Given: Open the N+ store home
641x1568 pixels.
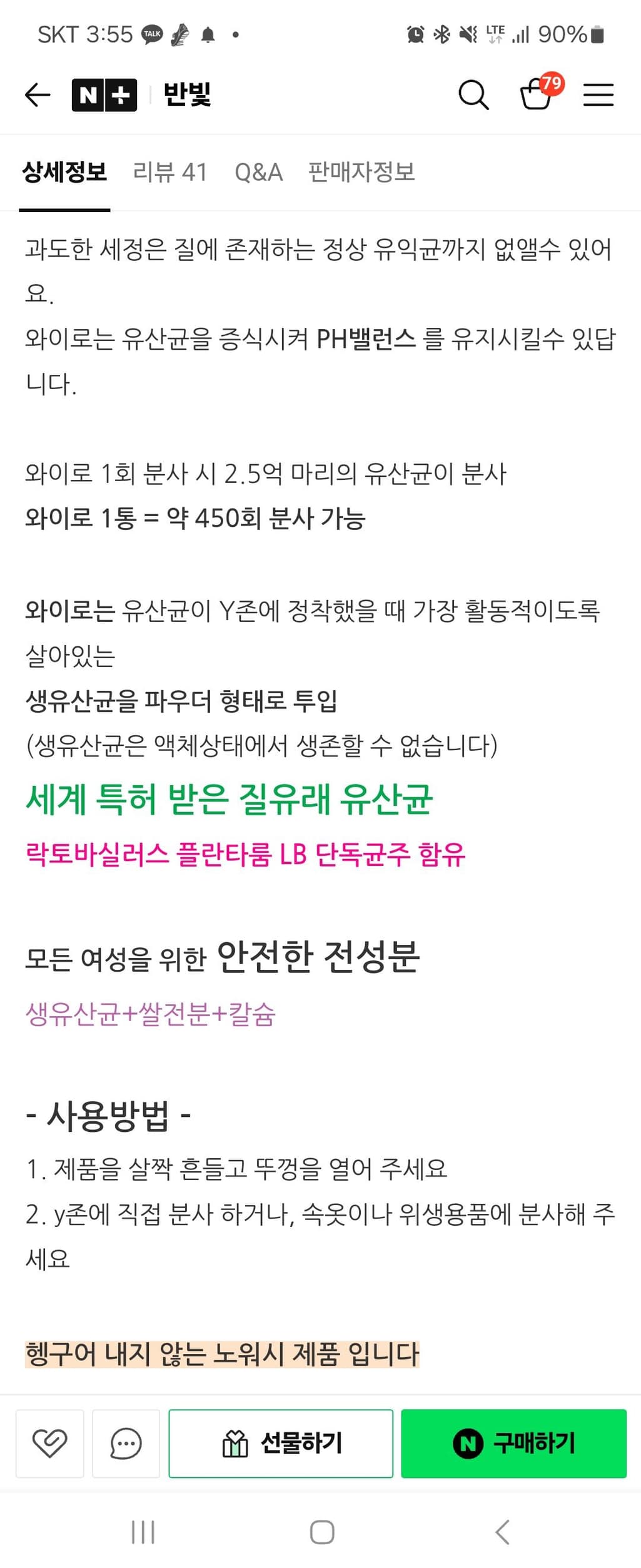Looking at the screenshot, I should tap(104, 95).
